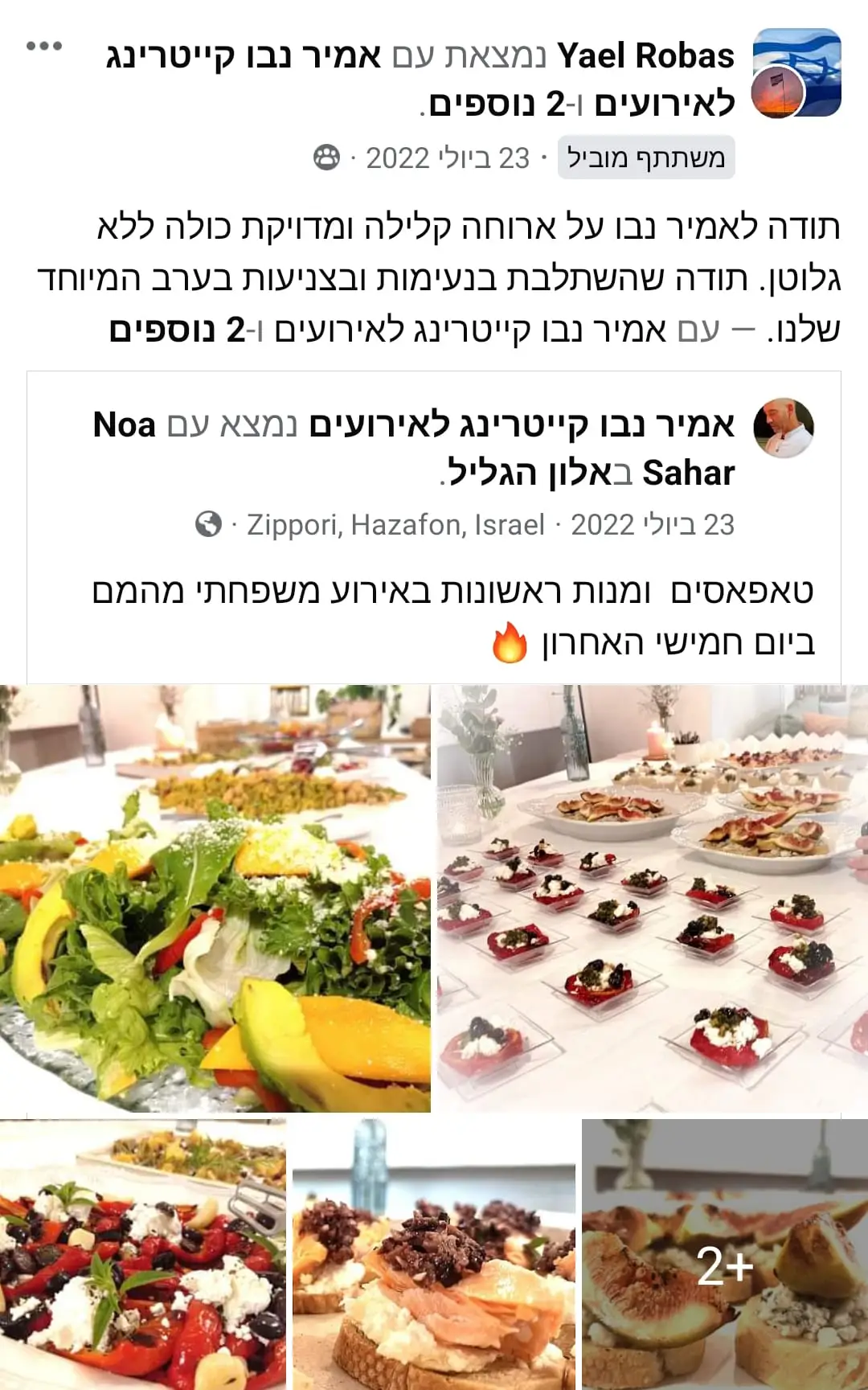Open the post's three-dot options menu
868x1390 pixels.
pos(44,46)
